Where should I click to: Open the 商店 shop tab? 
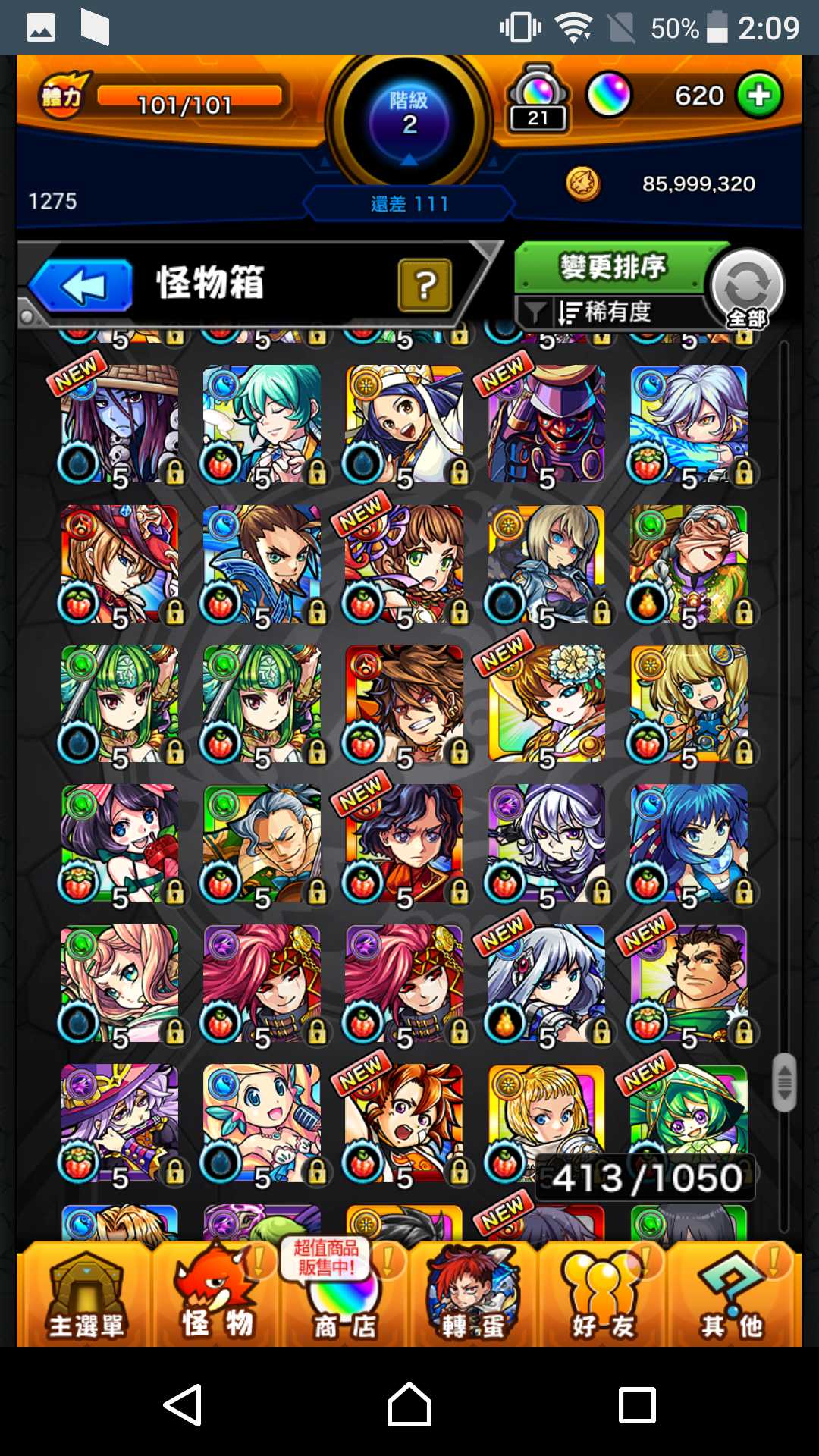pyautogui.click(x=345, y=1297)
